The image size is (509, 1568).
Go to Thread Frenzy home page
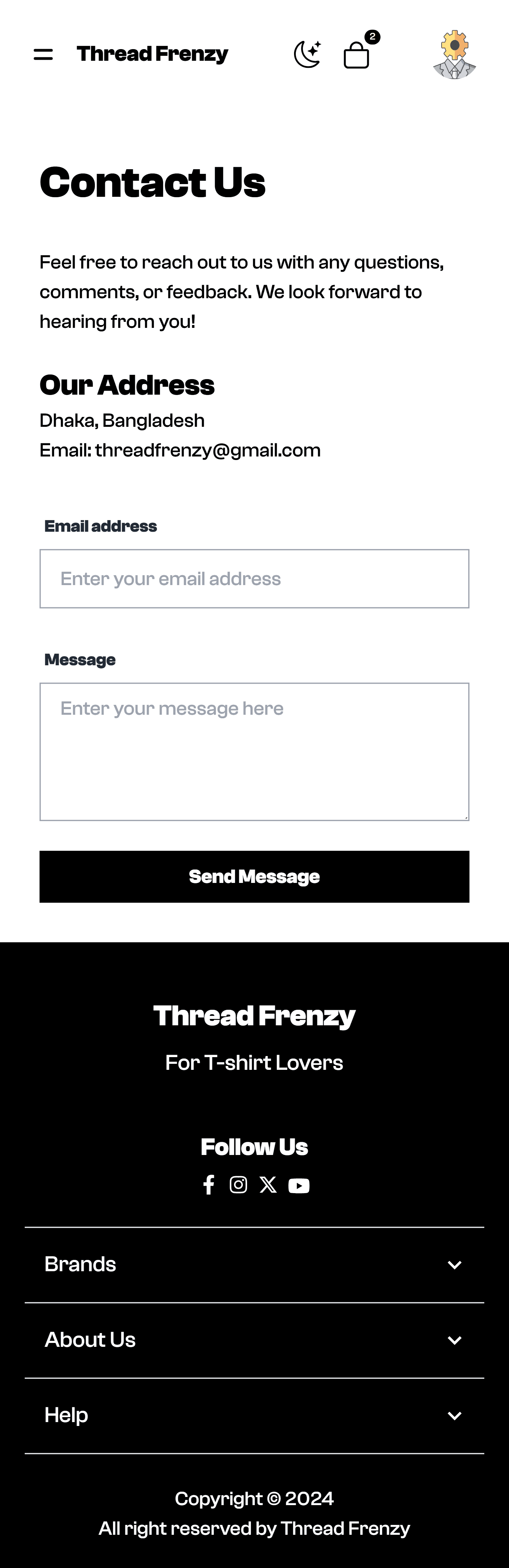pos(152,54)
